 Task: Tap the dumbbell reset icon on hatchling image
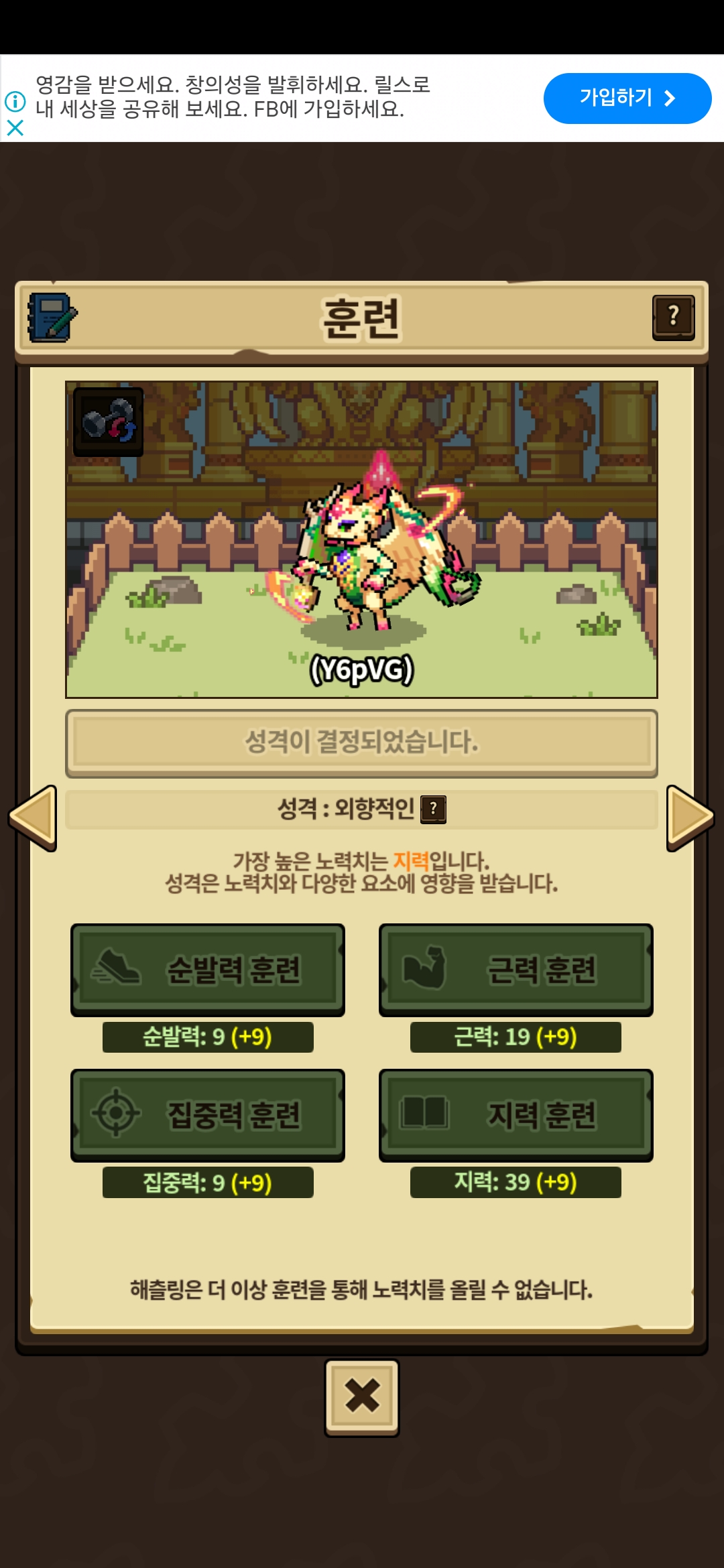108,422
